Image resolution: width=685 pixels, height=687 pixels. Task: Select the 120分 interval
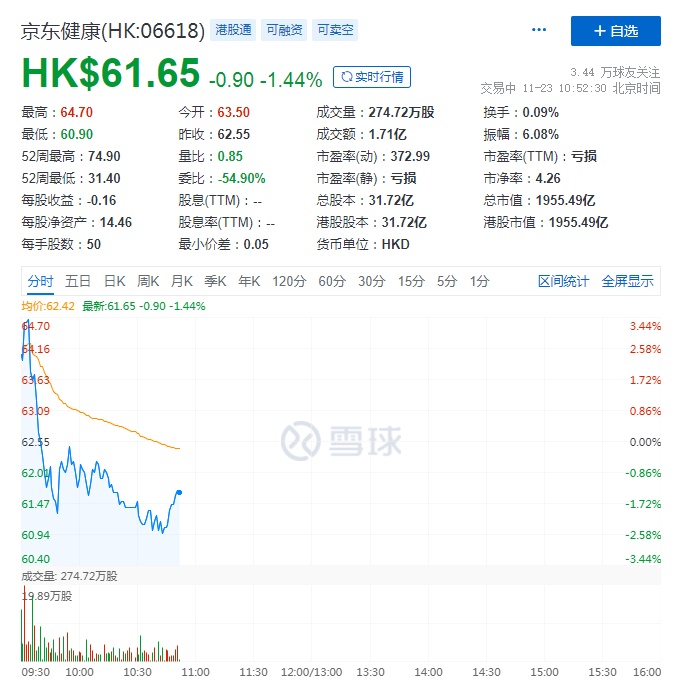click(288, 282)
